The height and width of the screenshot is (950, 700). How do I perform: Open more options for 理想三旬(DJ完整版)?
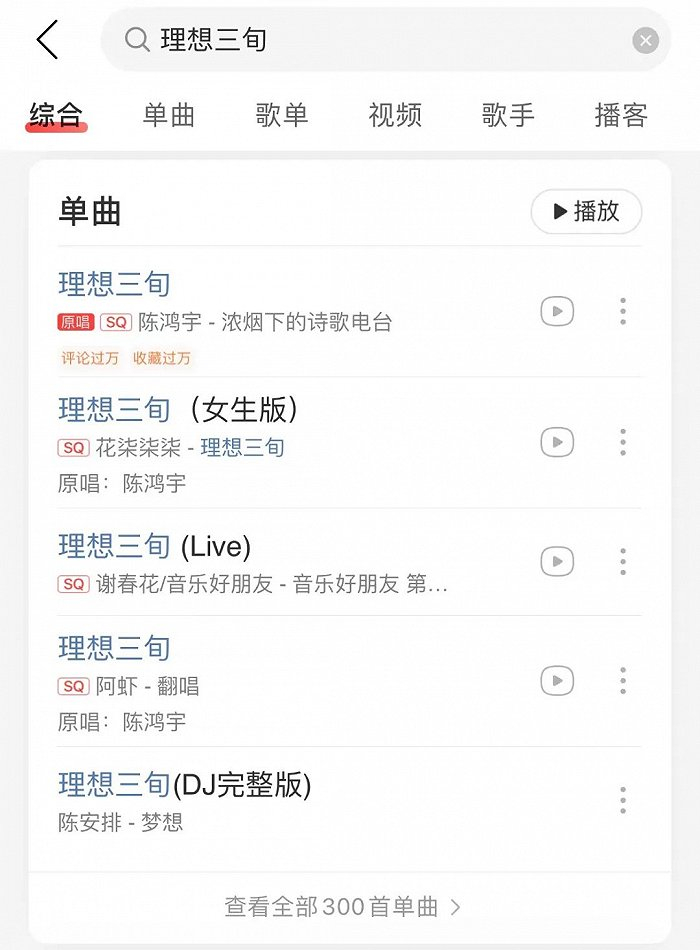click(622, 800)
